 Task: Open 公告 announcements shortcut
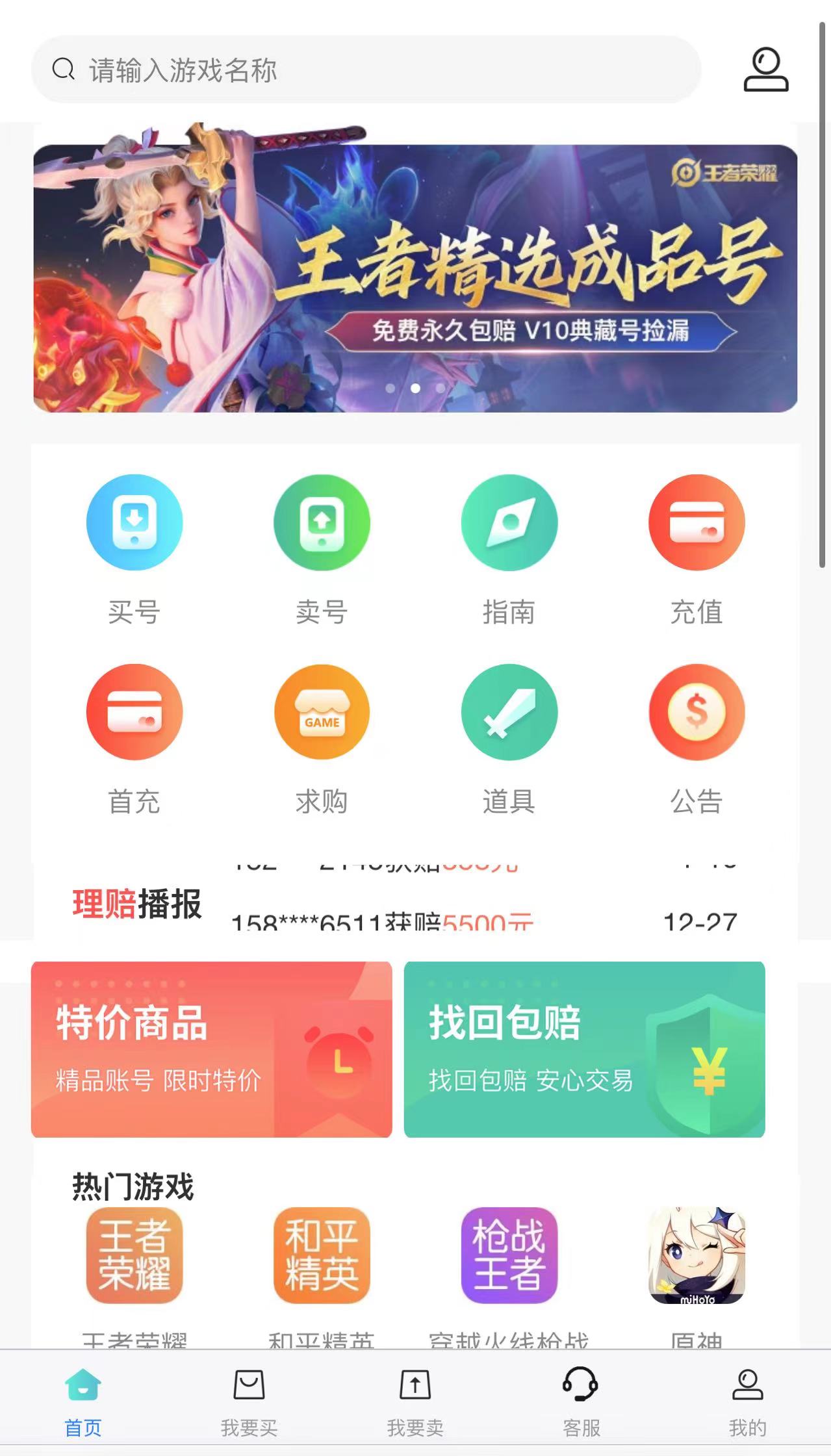click(x=697, y=739)
